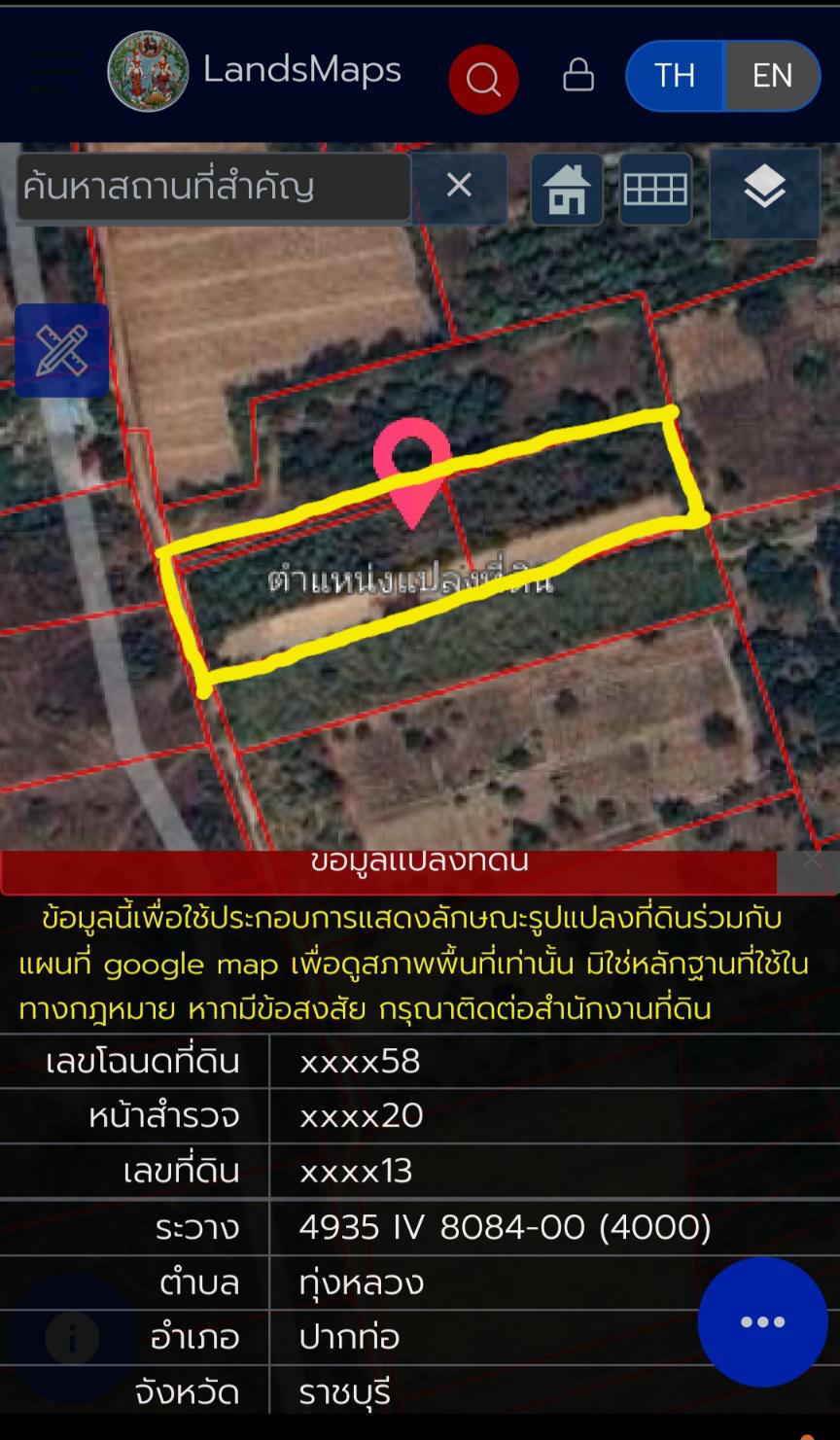Viewport: 840px width, 1440px height.
Task: Tap the red search magnifier icon
Action: pos(483,79)
